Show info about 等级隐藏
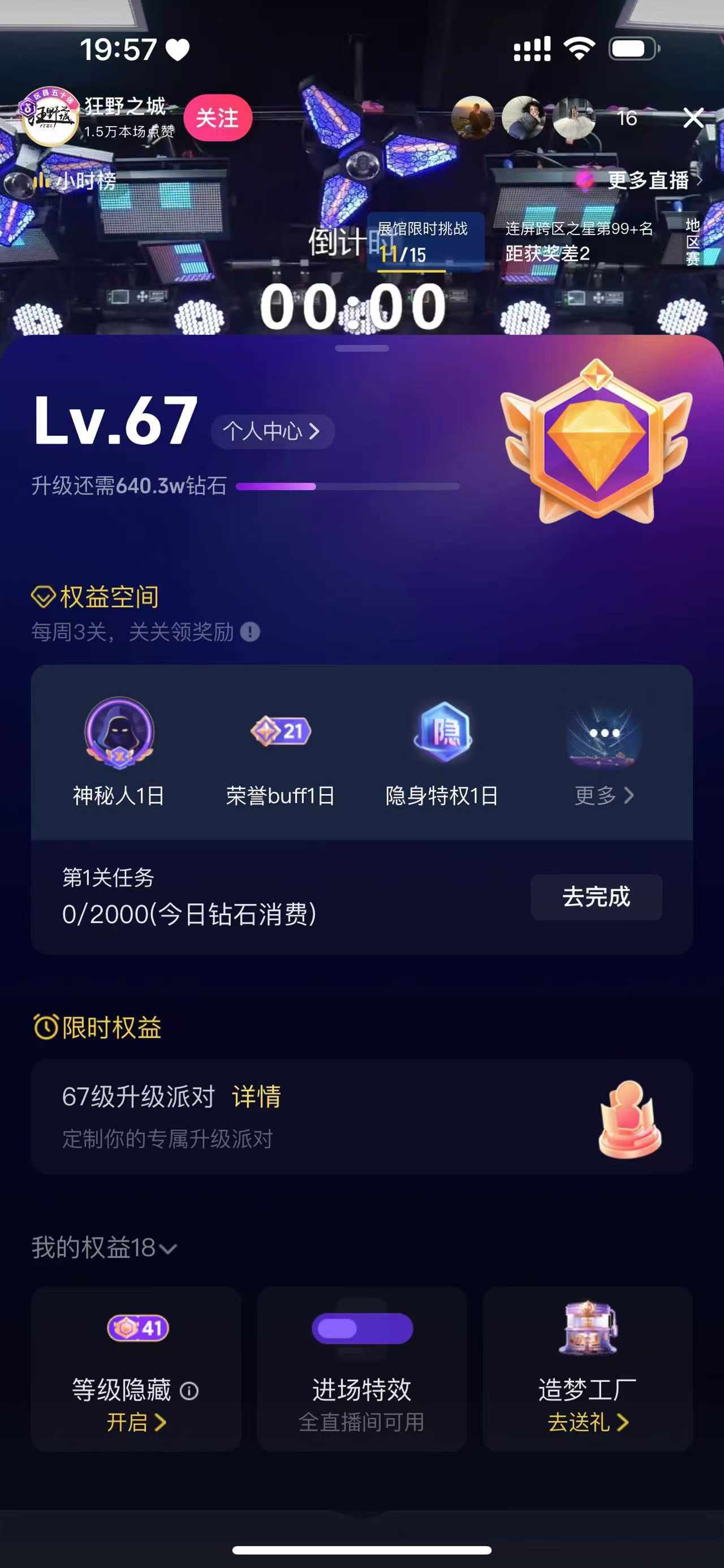The width and height of the screenshot is (724, 1568). click(x=189, y=1391)
